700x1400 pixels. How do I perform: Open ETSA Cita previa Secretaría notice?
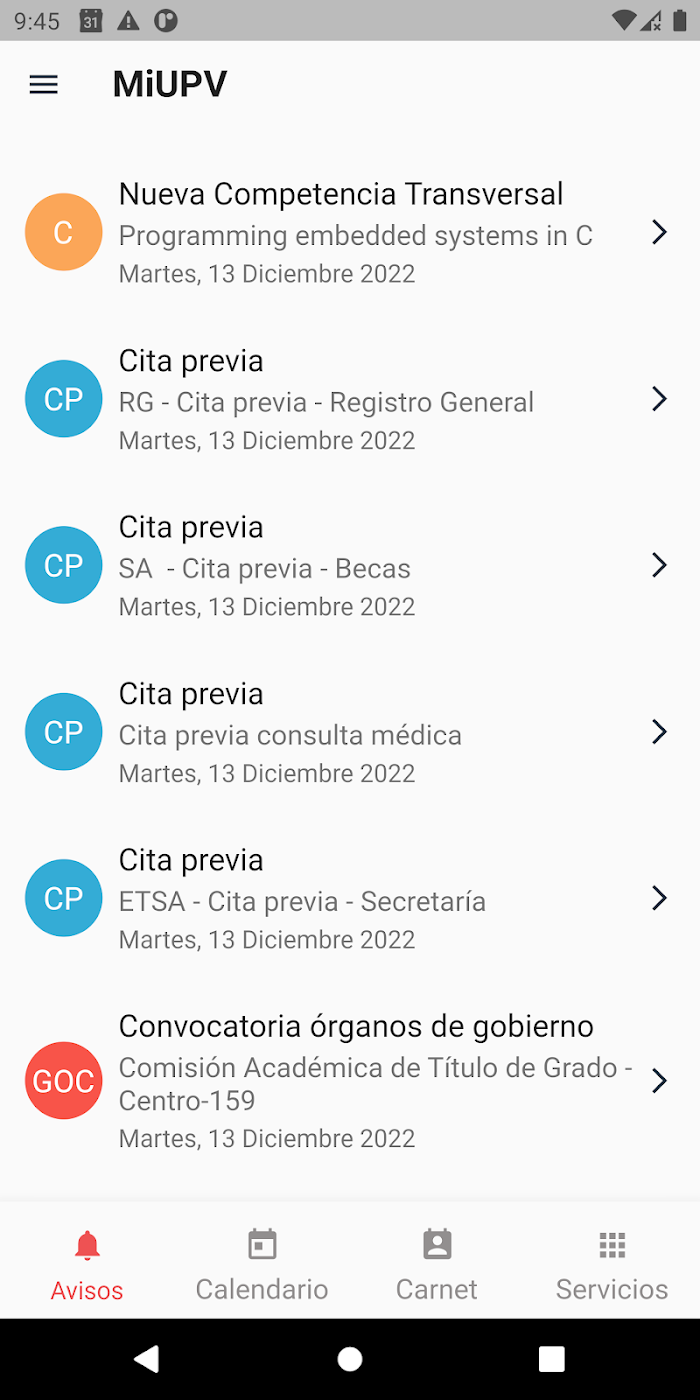(x=350, y=898)
